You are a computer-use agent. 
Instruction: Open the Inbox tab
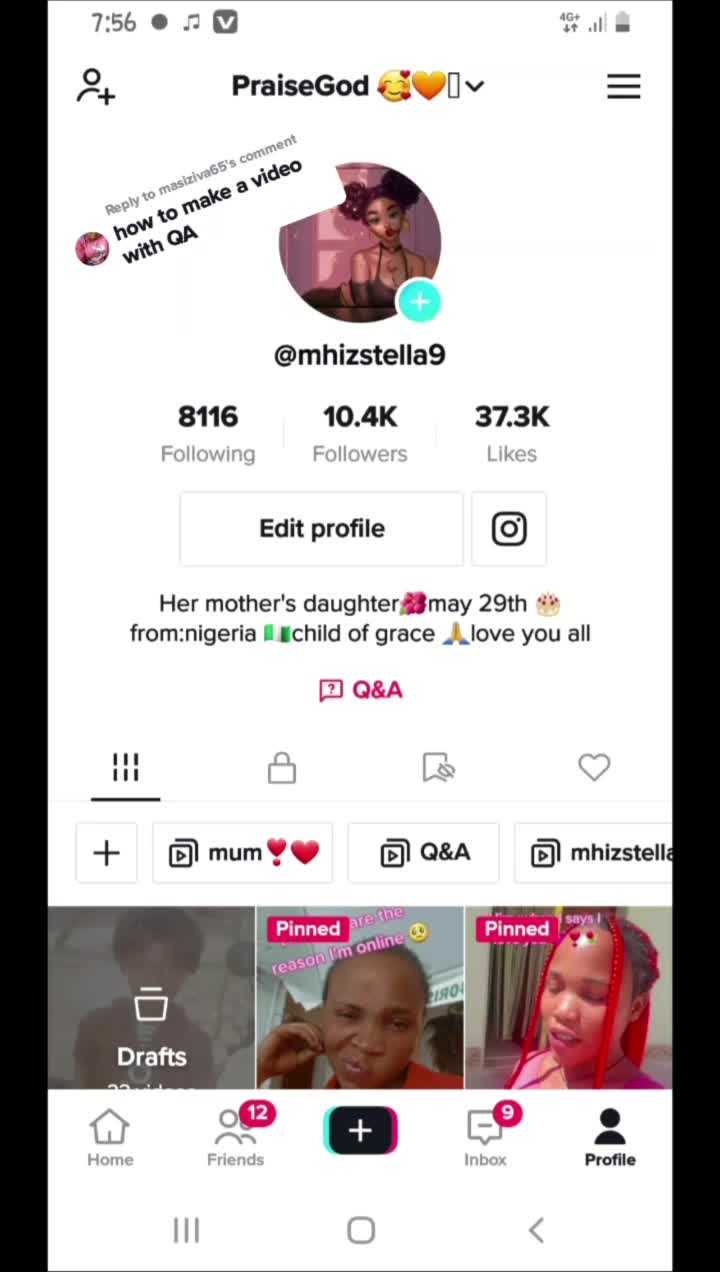pyautogui.click(x=485, y=1139)
